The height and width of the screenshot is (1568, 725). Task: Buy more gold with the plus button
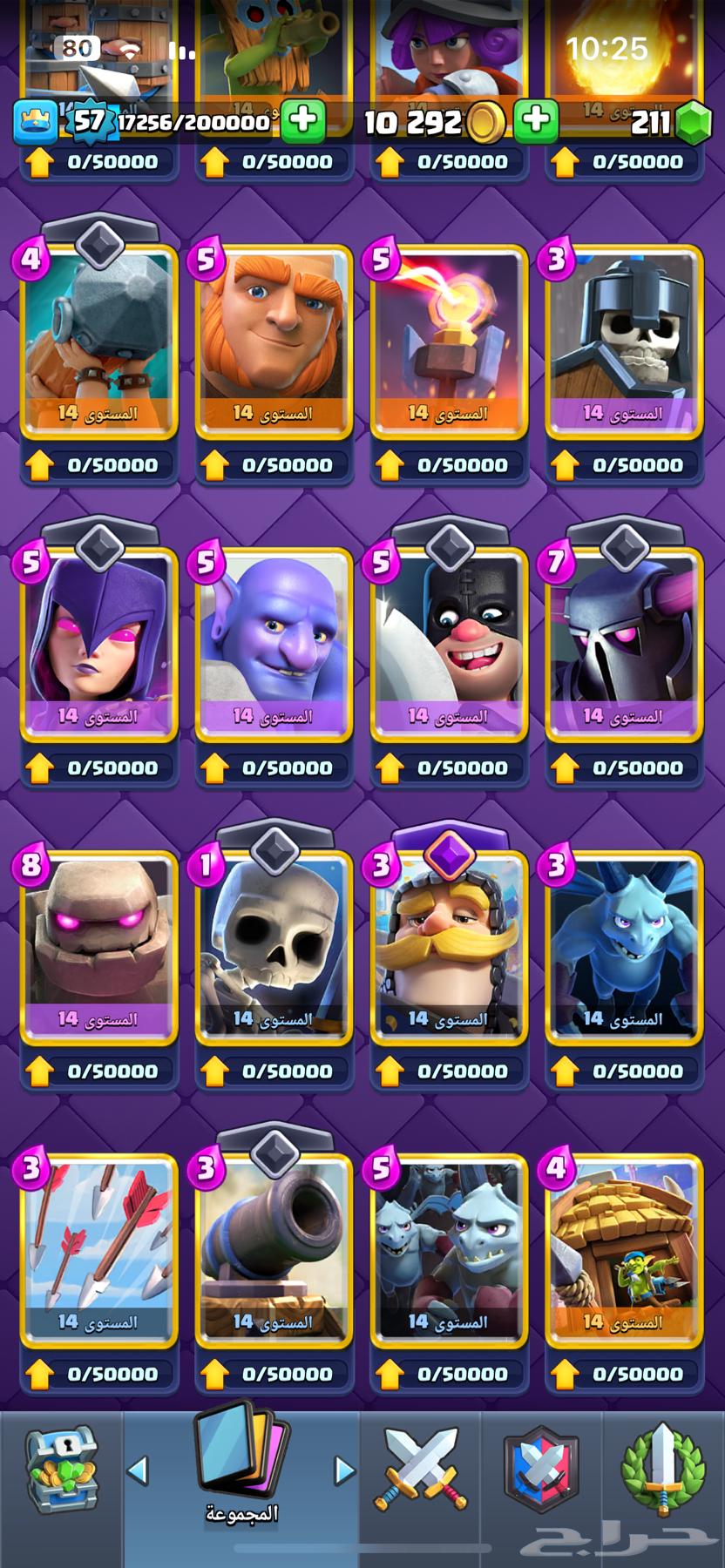pyautogui.click(x=535, y=120)
